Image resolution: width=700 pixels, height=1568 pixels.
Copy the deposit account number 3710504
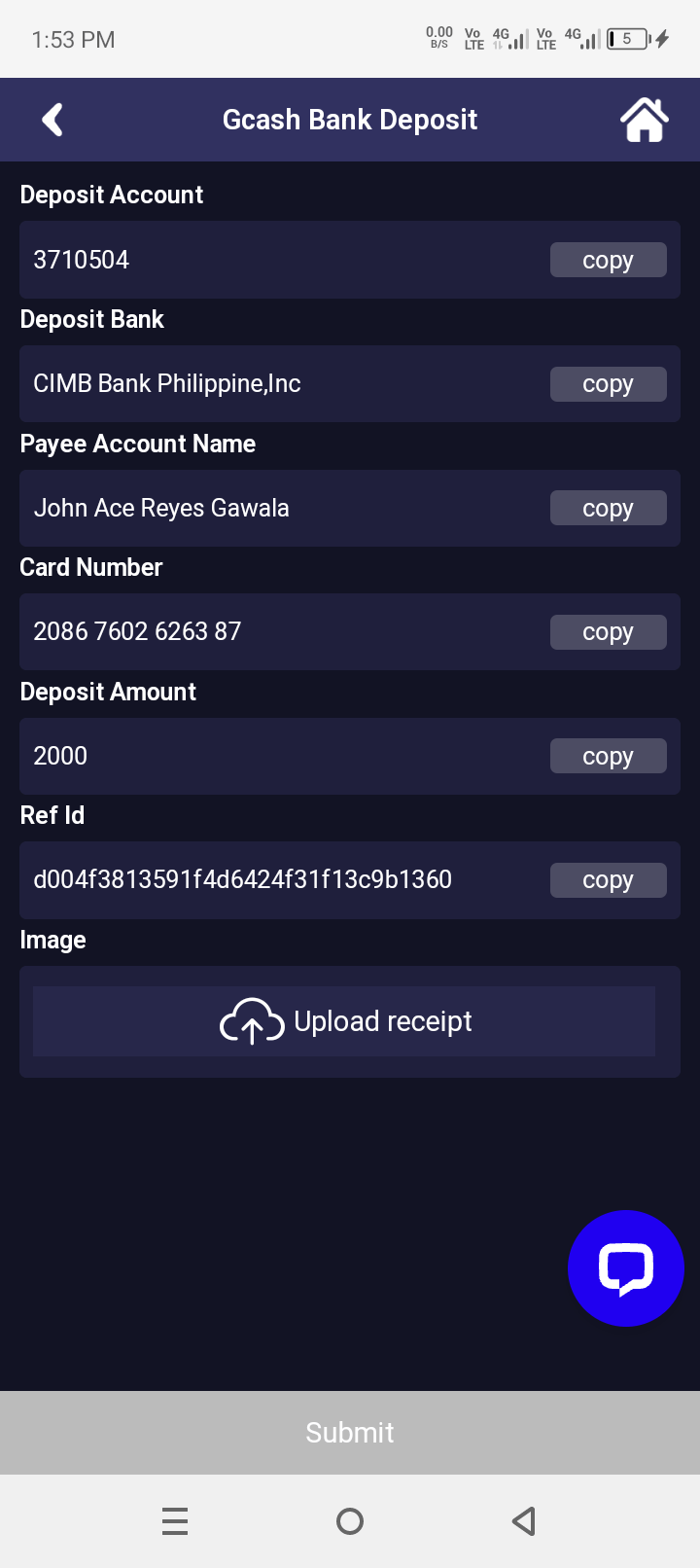(x=608, y=260)
